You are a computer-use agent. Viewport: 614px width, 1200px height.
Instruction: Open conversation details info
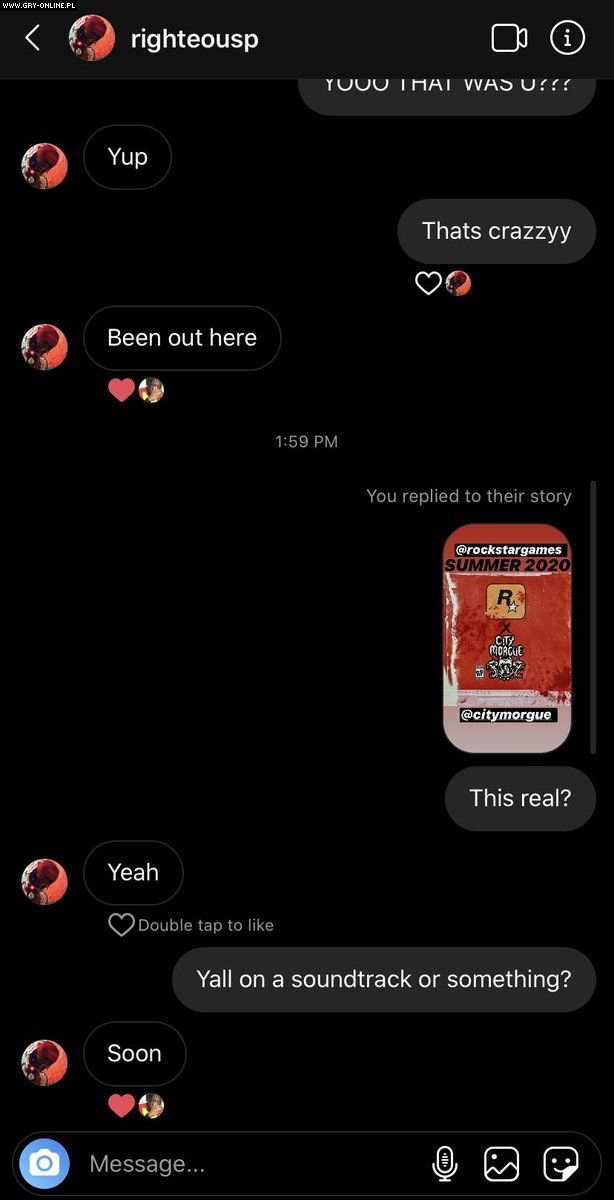pyautogui.click(x=568, y=38)
